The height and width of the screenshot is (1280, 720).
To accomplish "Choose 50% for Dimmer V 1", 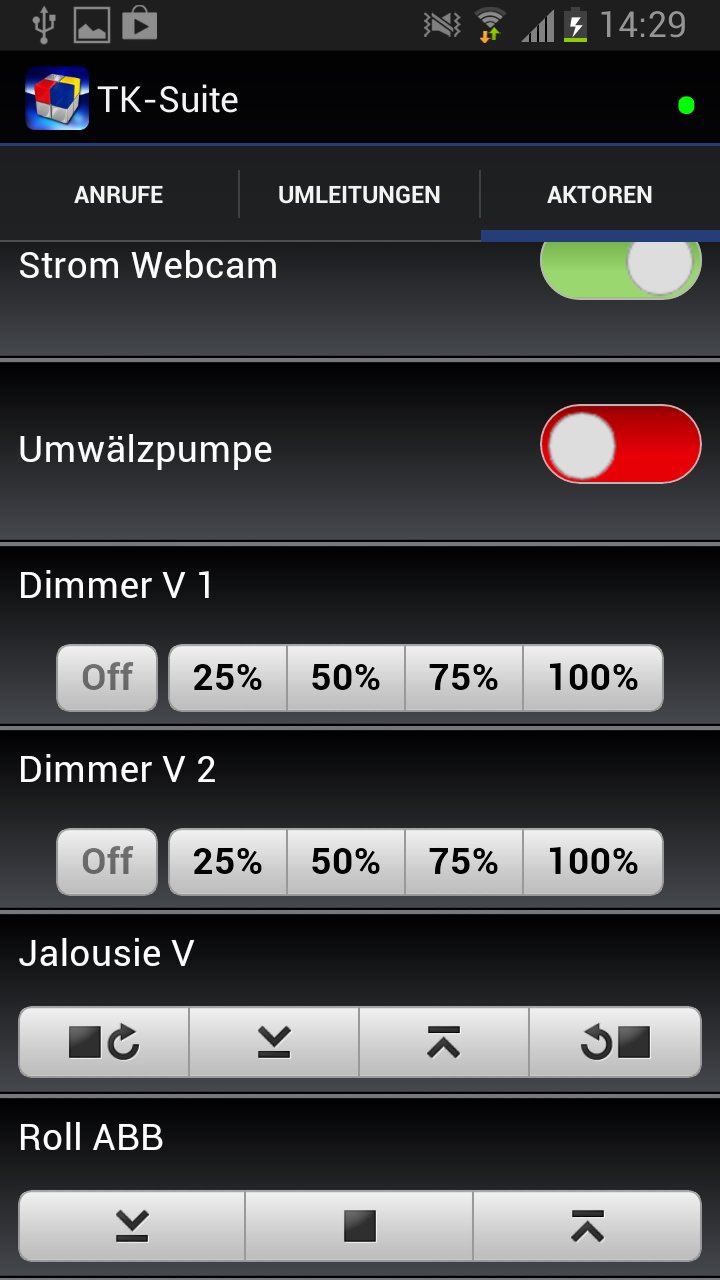I will 346,678.
